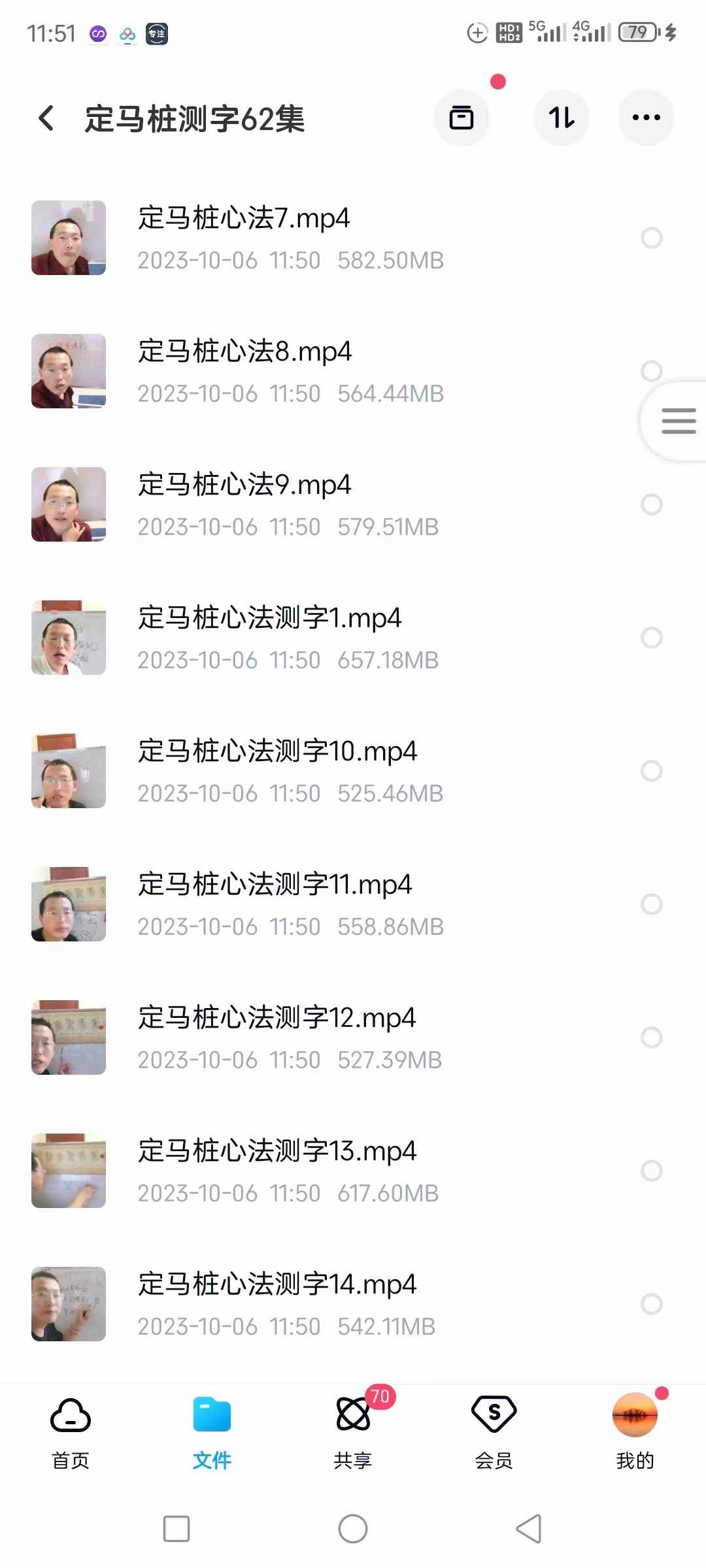Viewport: 706px width, 1568px height.
Task: Open the transfer list icon
Action: click(462, 118)
